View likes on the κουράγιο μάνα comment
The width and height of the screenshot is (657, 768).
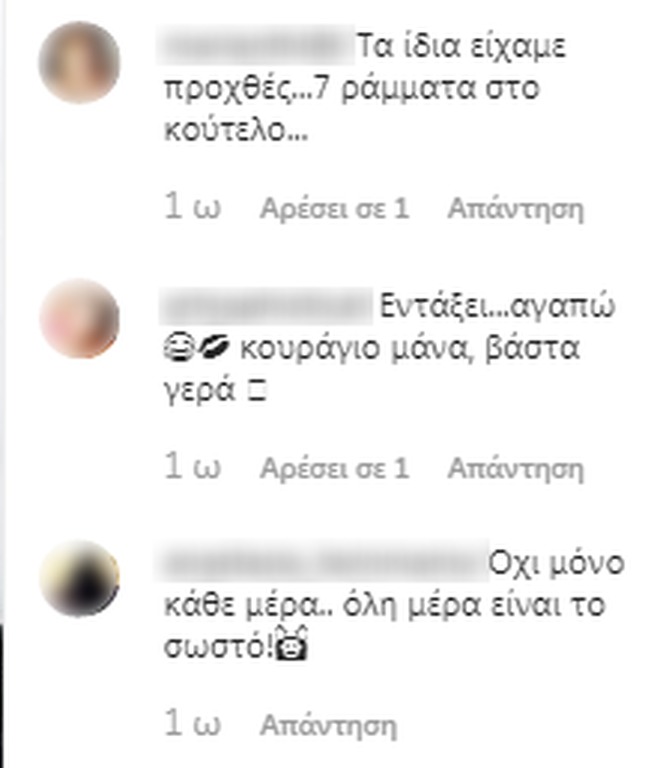[334, 467]
